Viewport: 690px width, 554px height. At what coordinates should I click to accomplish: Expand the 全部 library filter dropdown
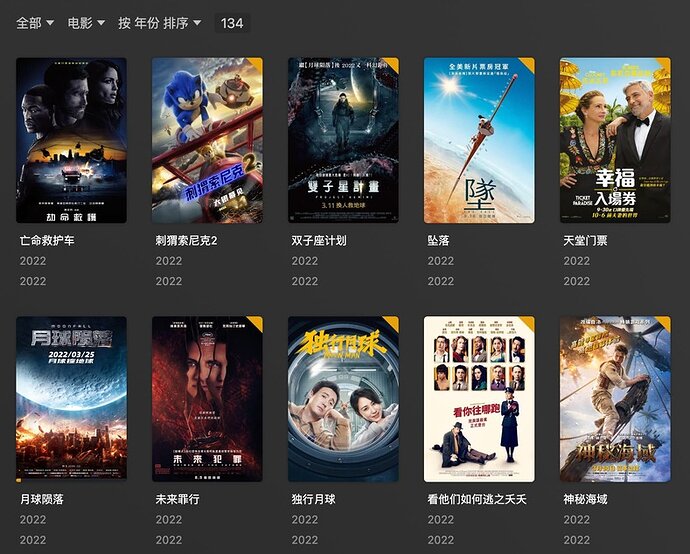[35, 23]
